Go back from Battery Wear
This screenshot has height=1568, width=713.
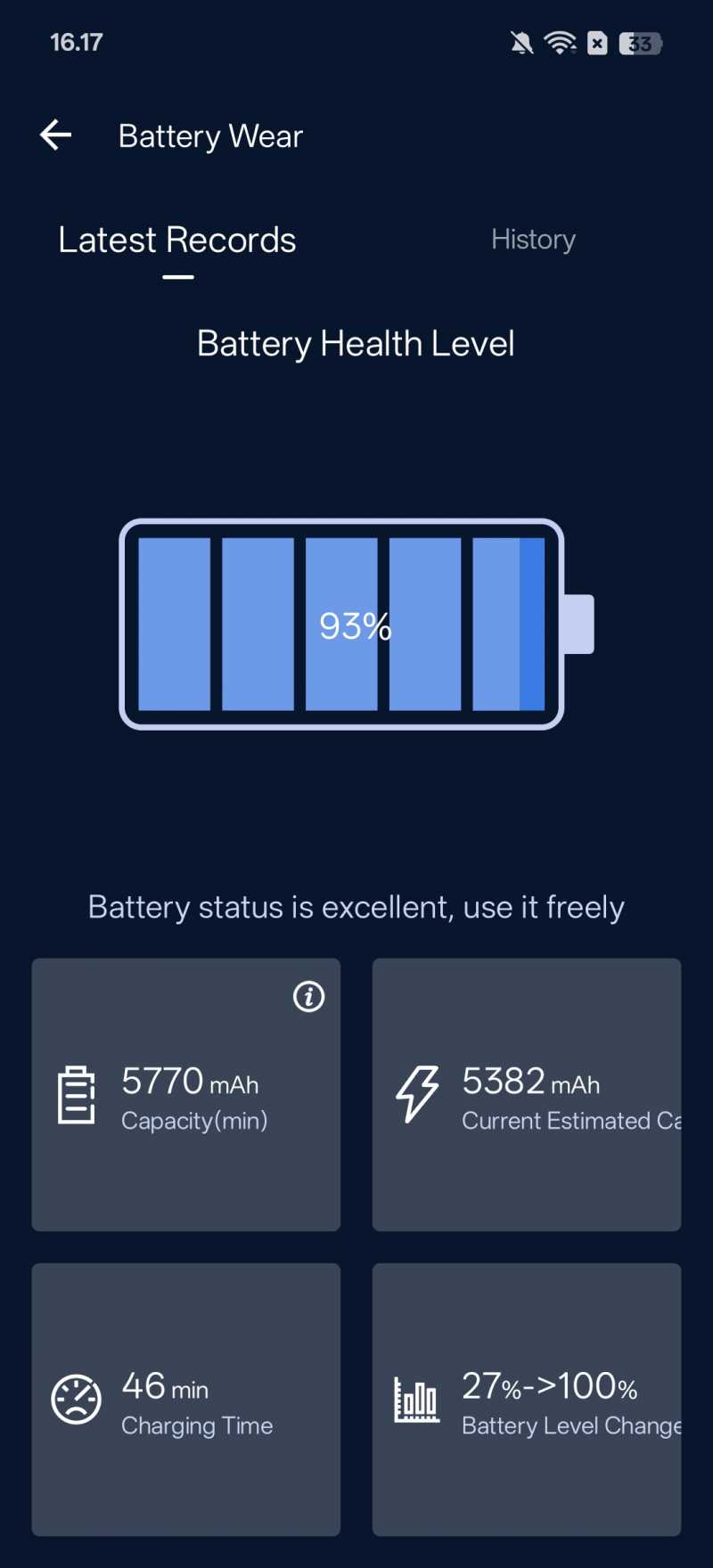coord(56,135)
